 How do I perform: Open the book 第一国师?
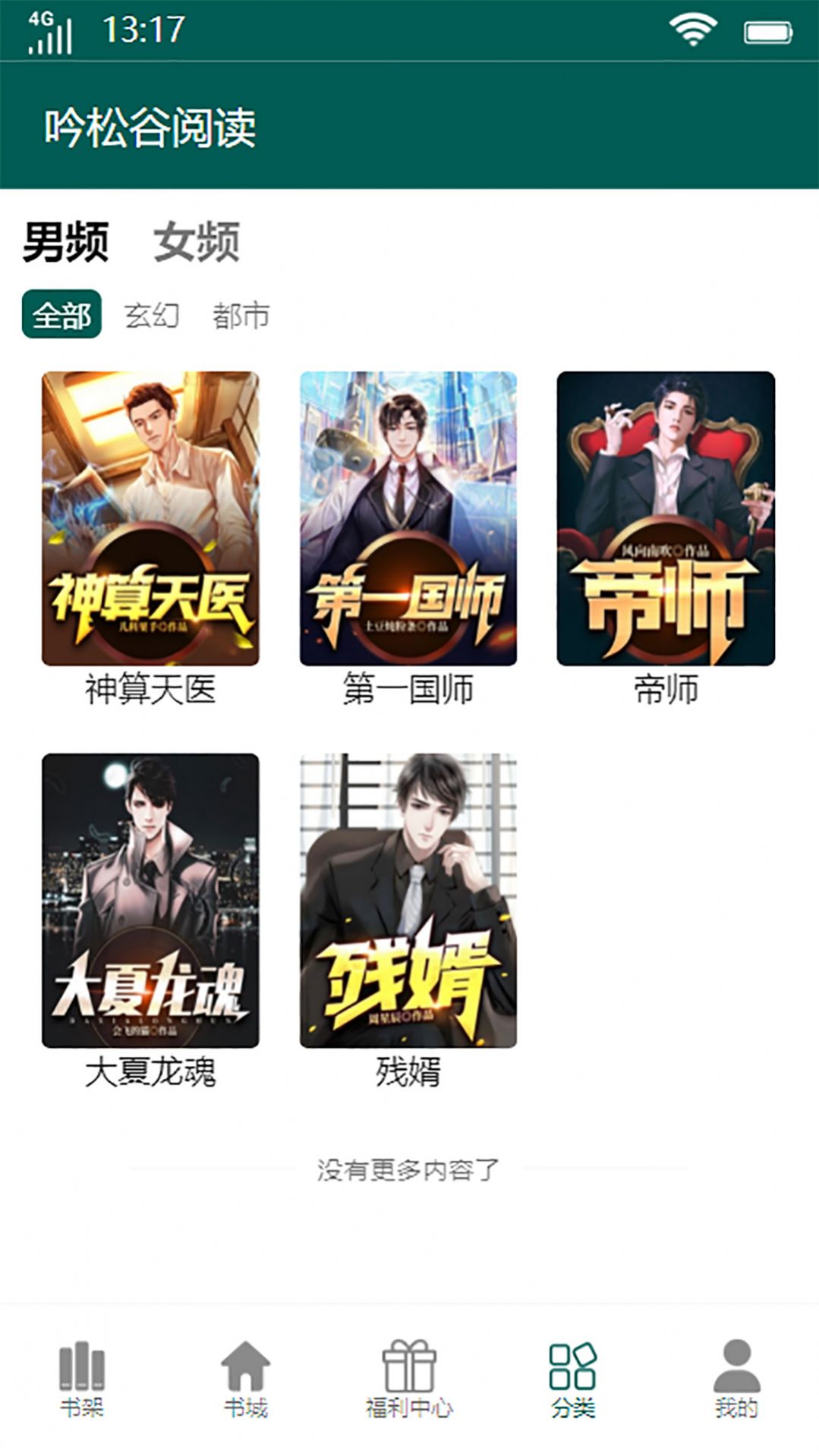(408, 519)
